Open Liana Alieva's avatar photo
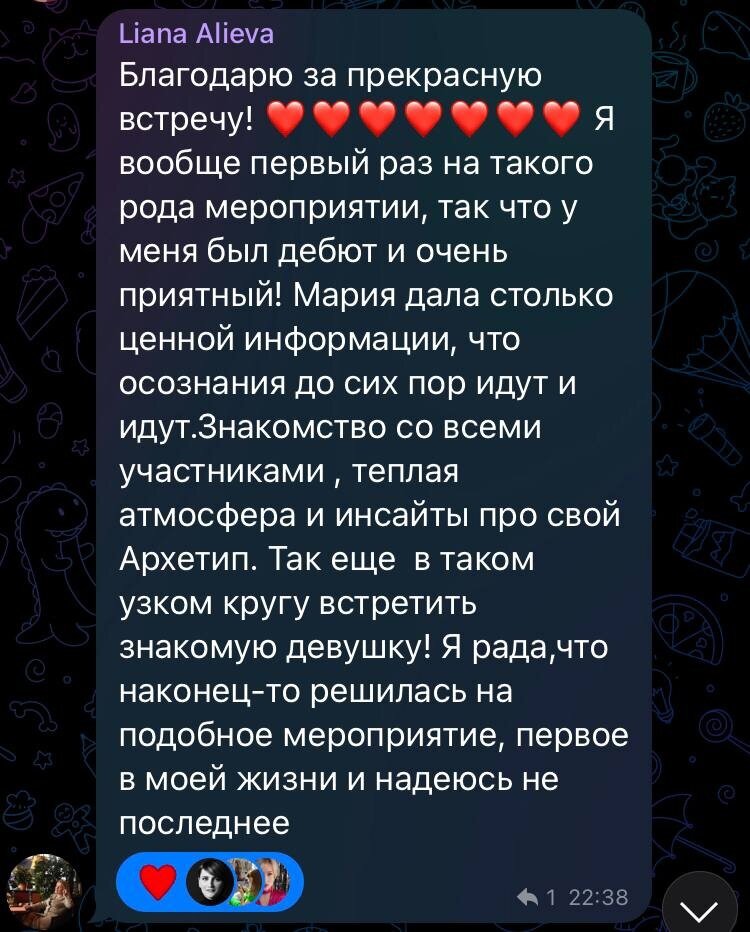Screen dimensions: 750x932 (x=45, y=888)
